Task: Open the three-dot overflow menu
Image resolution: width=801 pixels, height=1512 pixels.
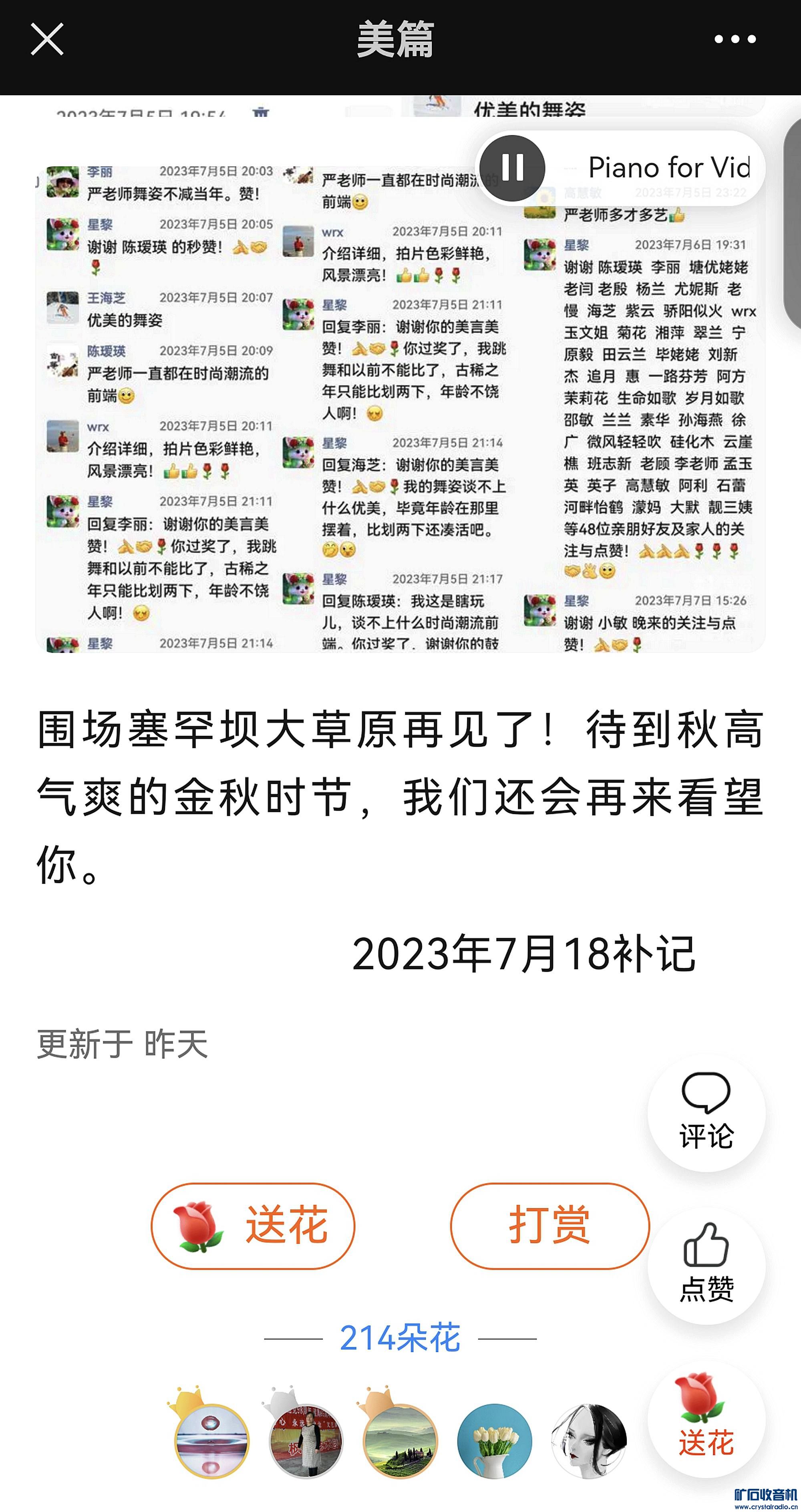Action: click(735, 40)
